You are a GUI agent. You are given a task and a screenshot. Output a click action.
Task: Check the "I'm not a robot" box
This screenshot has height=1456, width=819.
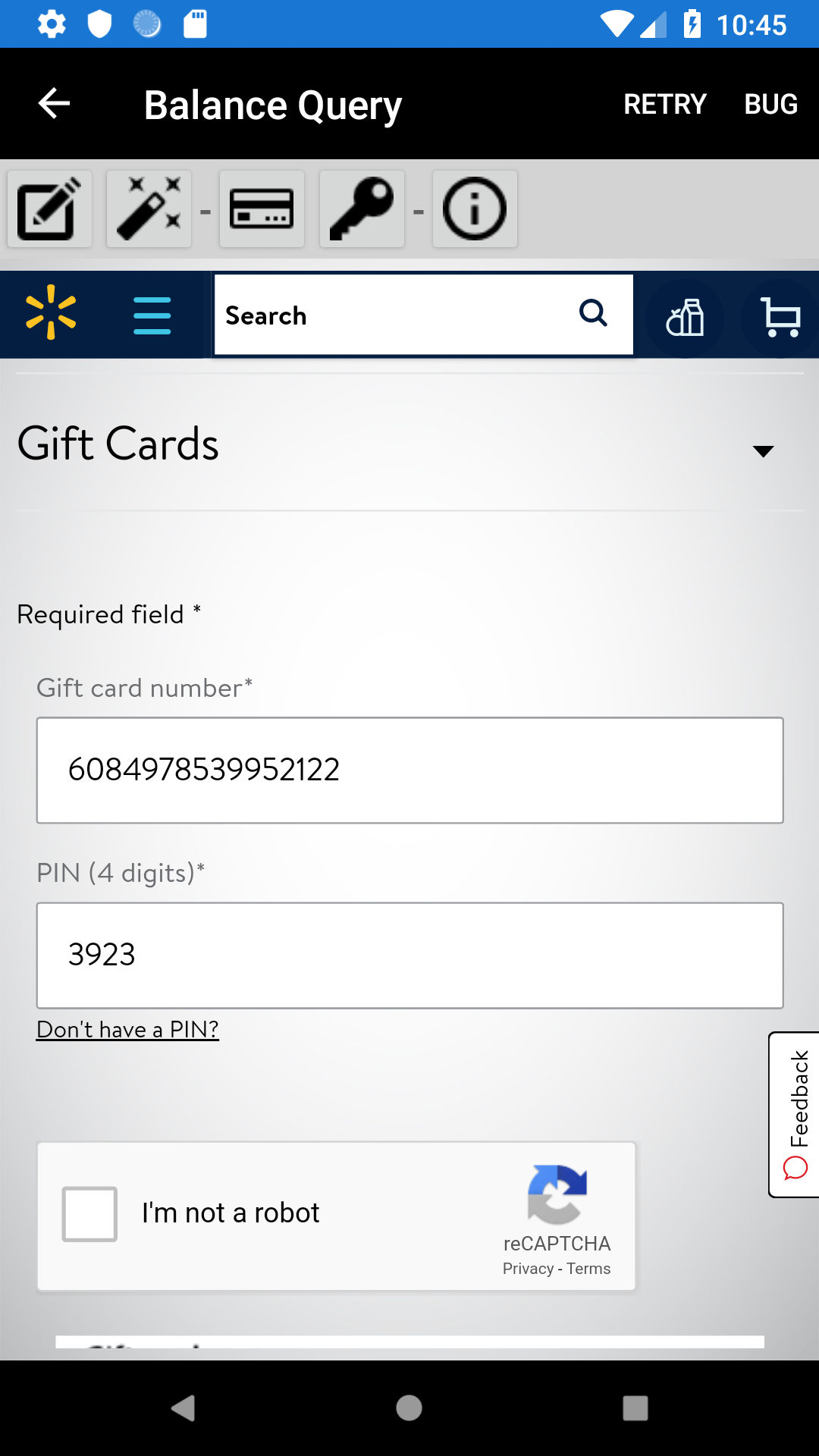(89, 1213)
